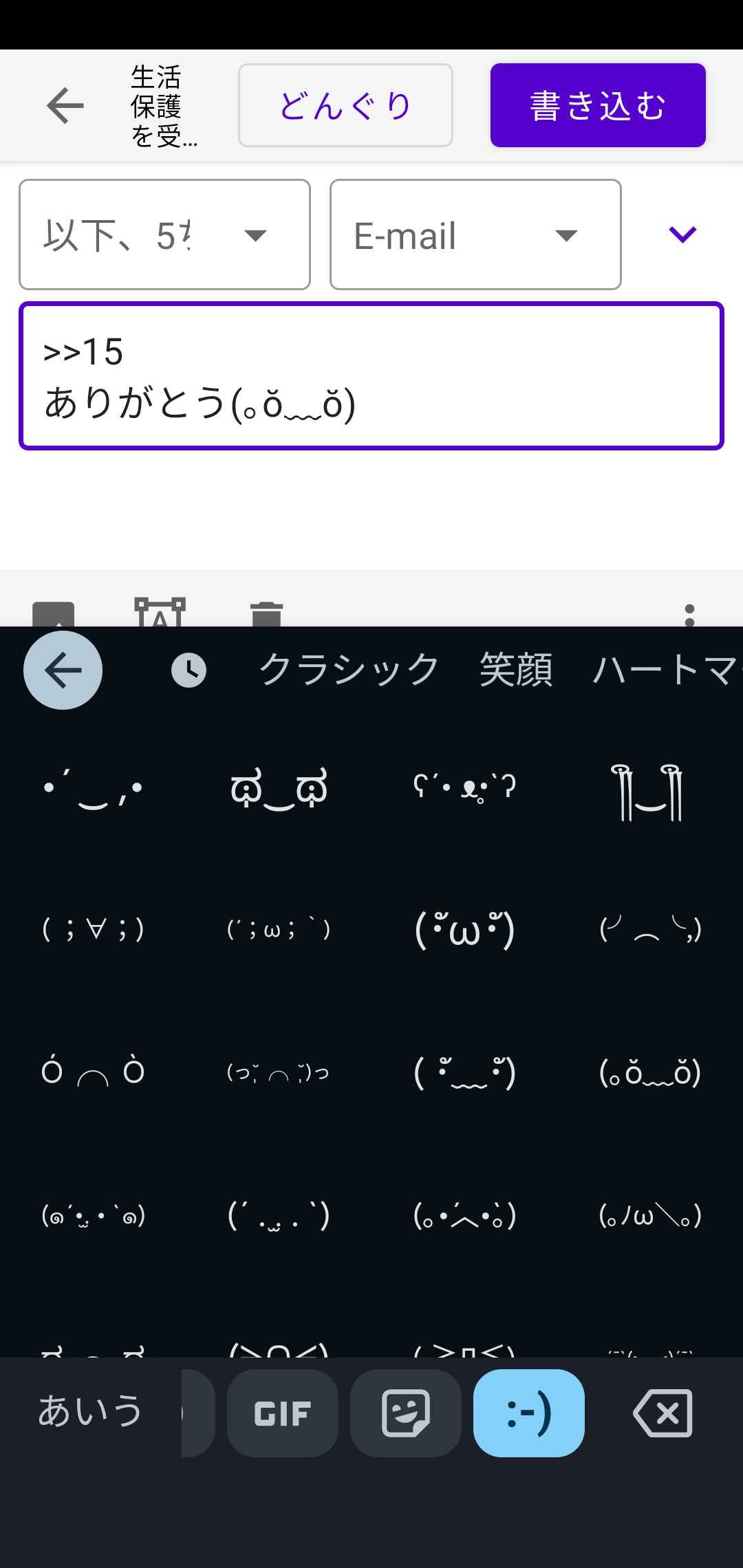Go back using the top app bar arrow
Viewport: 743px width, 1568px height.
pyautogui.click(x=65, y=106)
